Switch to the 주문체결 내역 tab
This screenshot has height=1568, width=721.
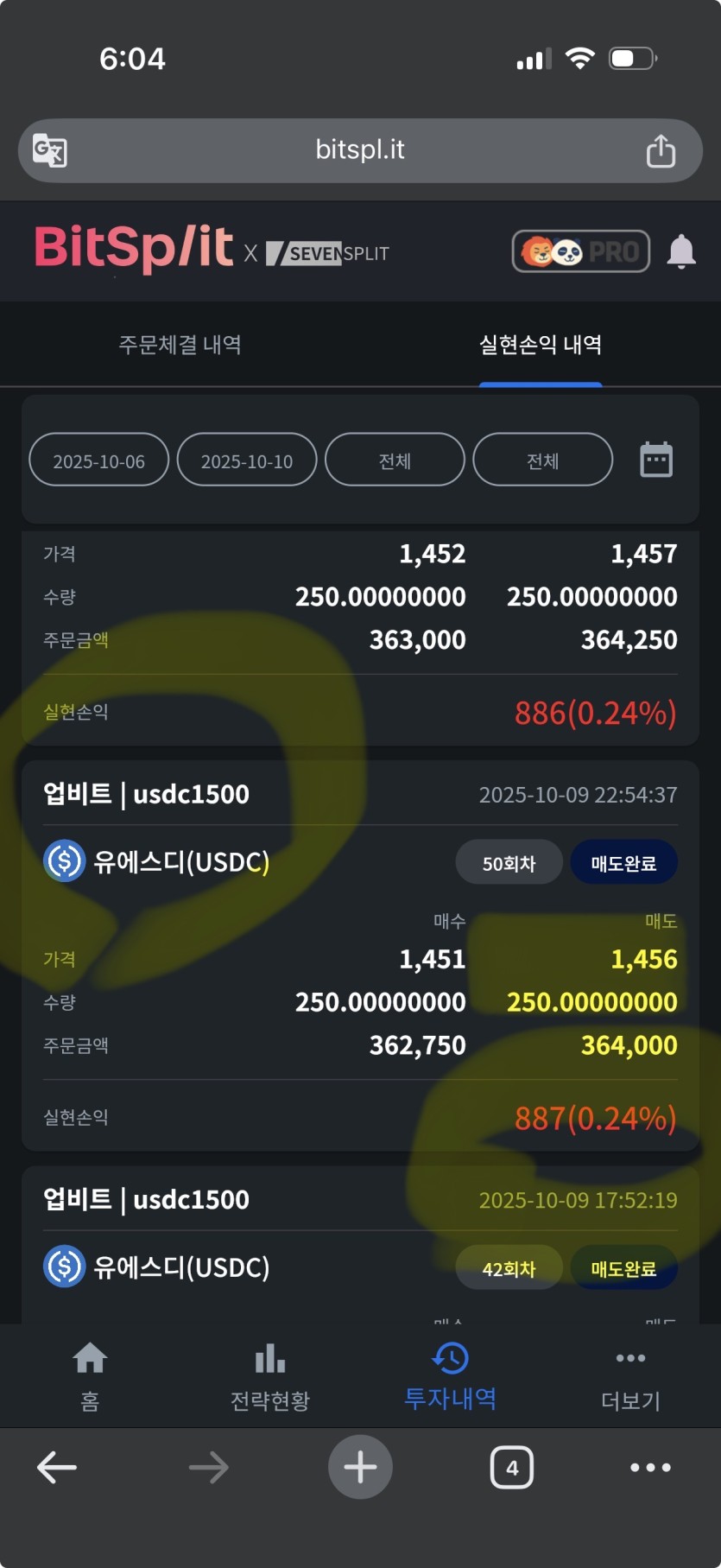pos(180,345)
